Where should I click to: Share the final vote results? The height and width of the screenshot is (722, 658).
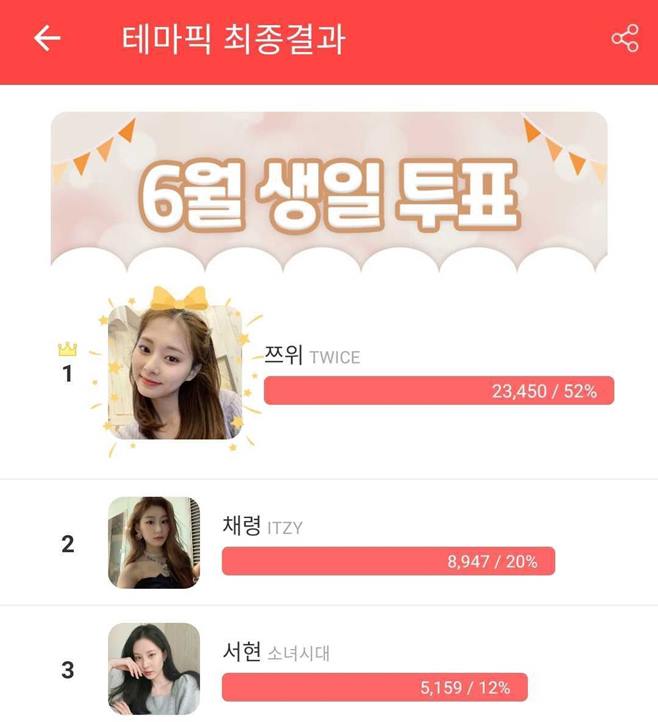point(624,39)
